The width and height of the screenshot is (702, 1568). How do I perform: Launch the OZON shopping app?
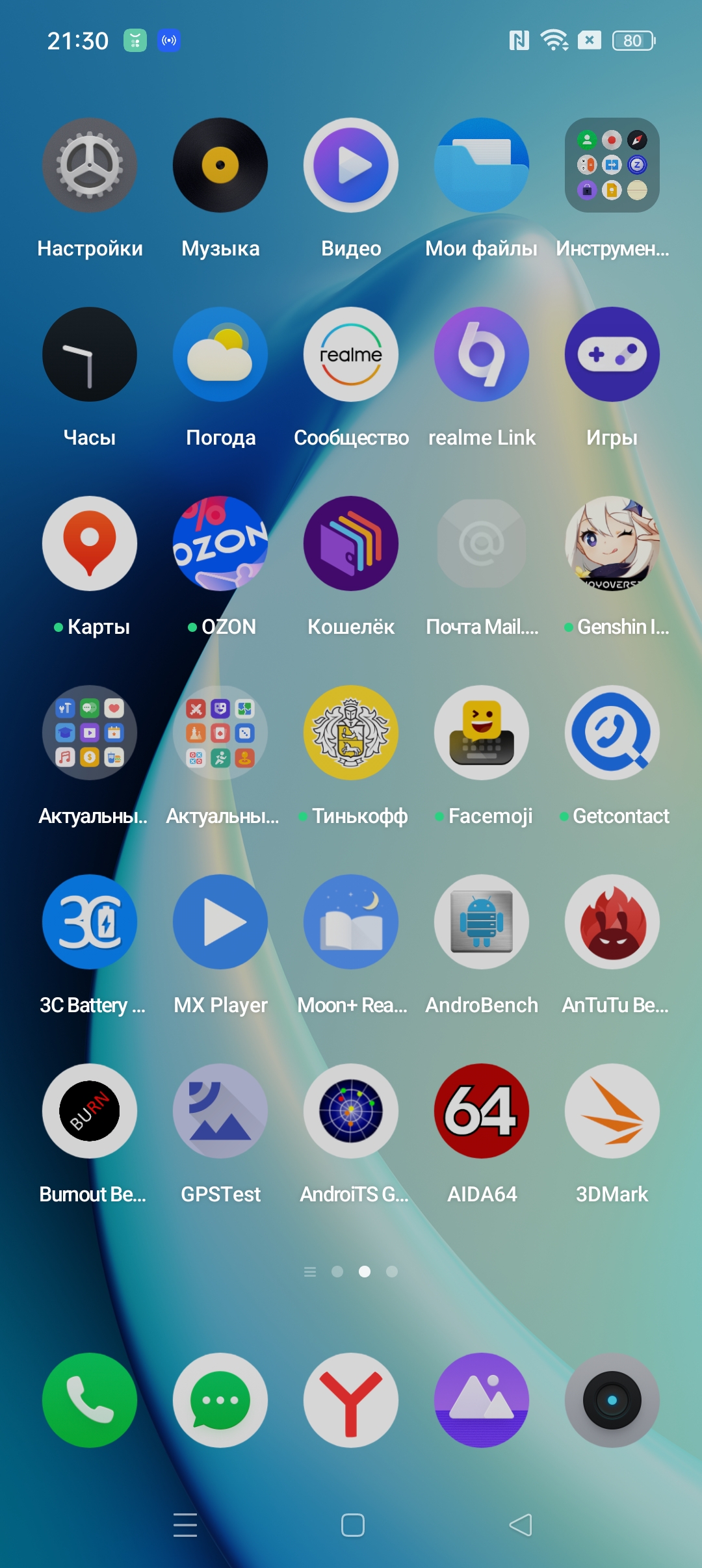[x=220, y=543]
